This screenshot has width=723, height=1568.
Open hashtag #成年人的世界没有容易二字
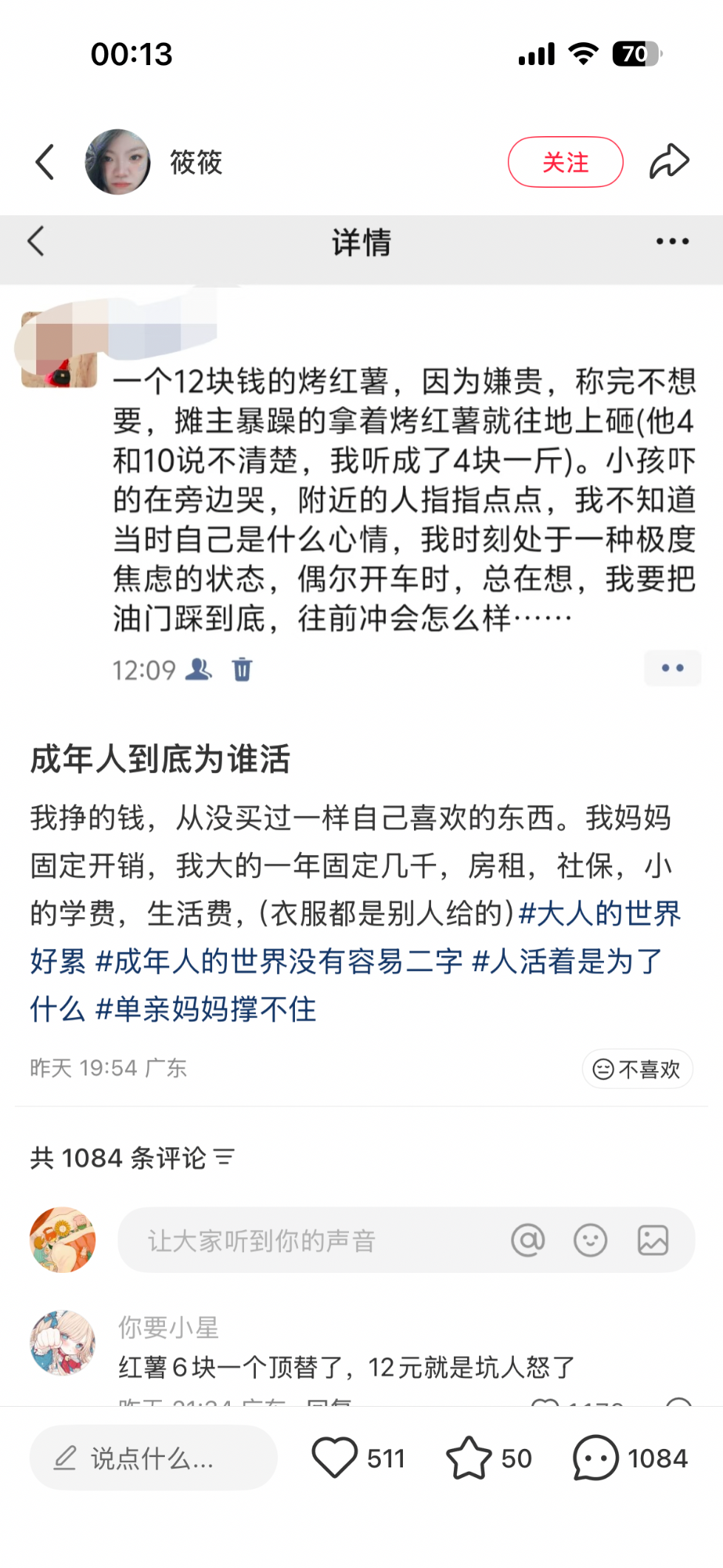click(279, 962)
